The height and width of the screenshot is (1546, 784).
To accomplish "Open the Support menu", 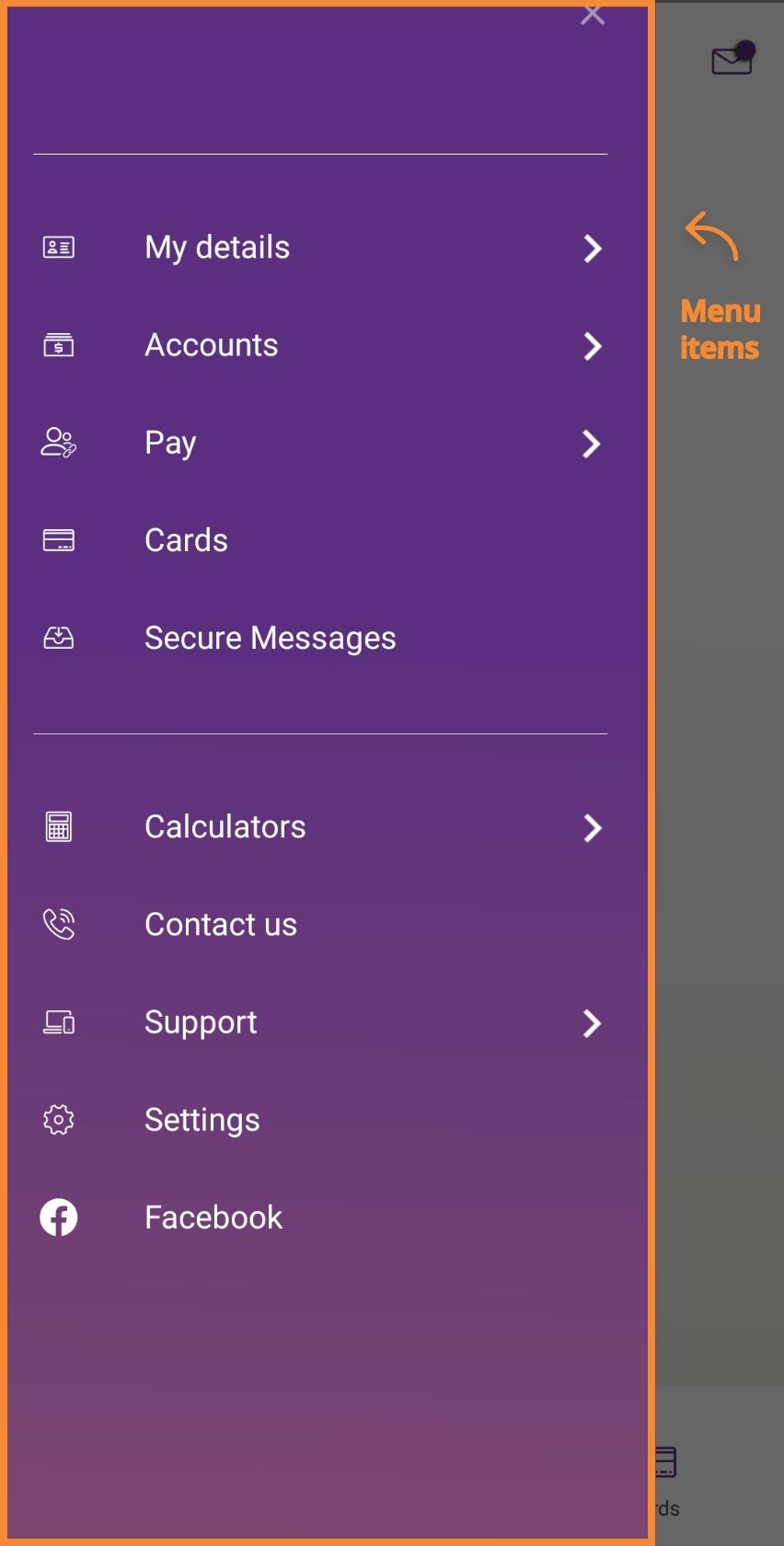I will coord(321,1022).
